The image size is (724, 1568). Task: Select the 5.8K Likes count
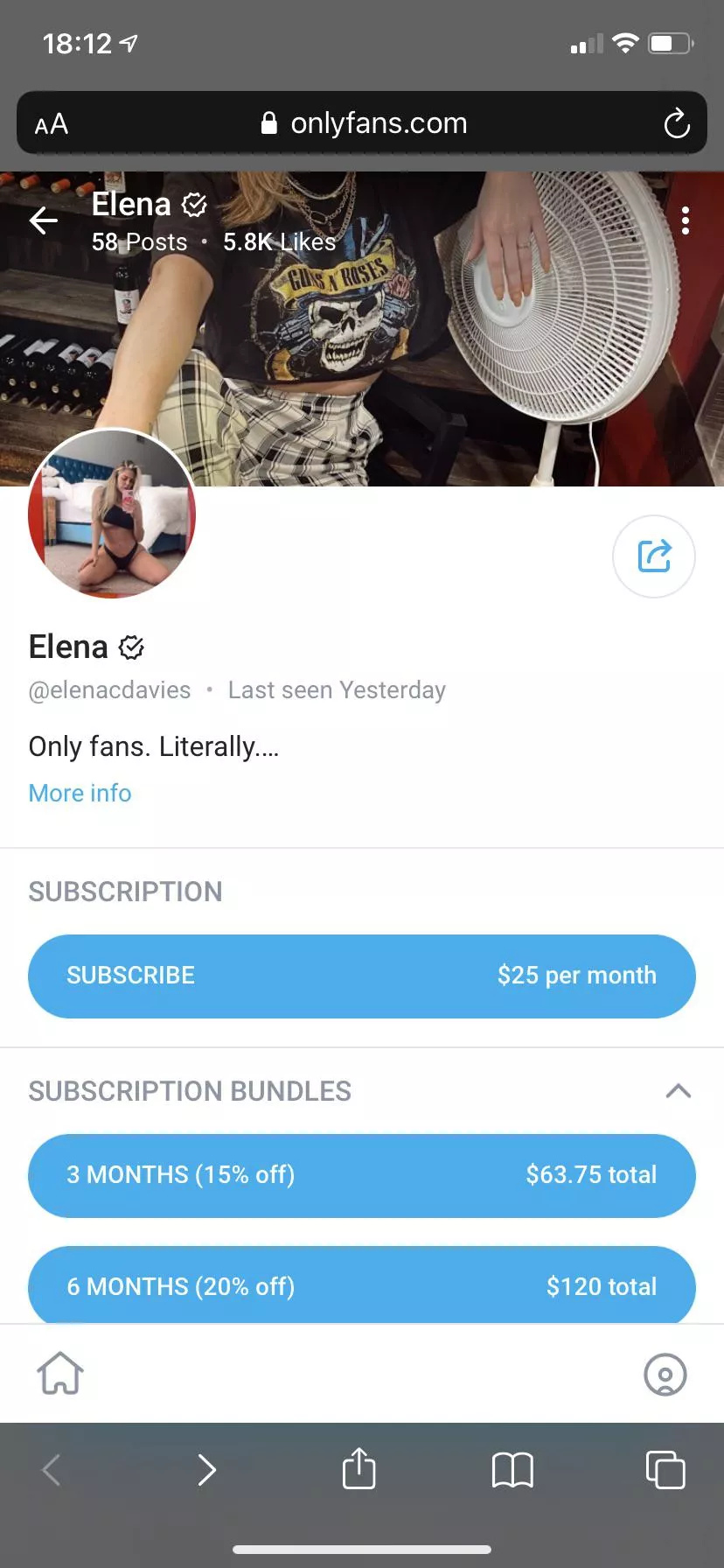tap(279, 241)
